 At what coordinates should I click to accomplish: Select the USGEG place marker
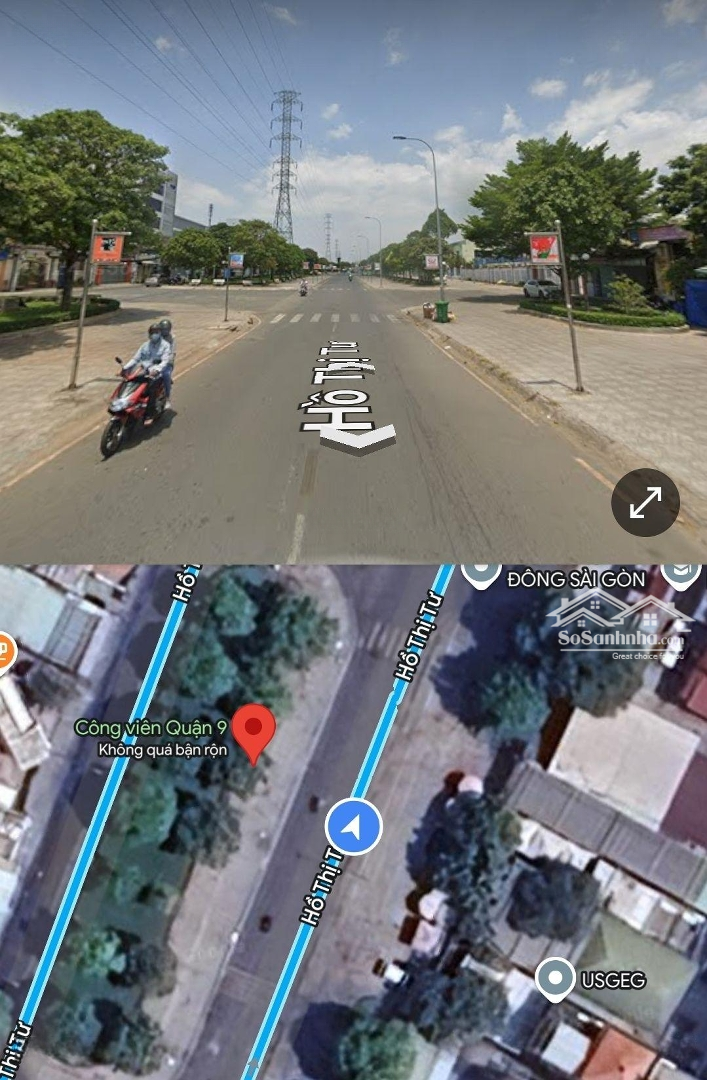pyautogui.click(x=555, y=979)
